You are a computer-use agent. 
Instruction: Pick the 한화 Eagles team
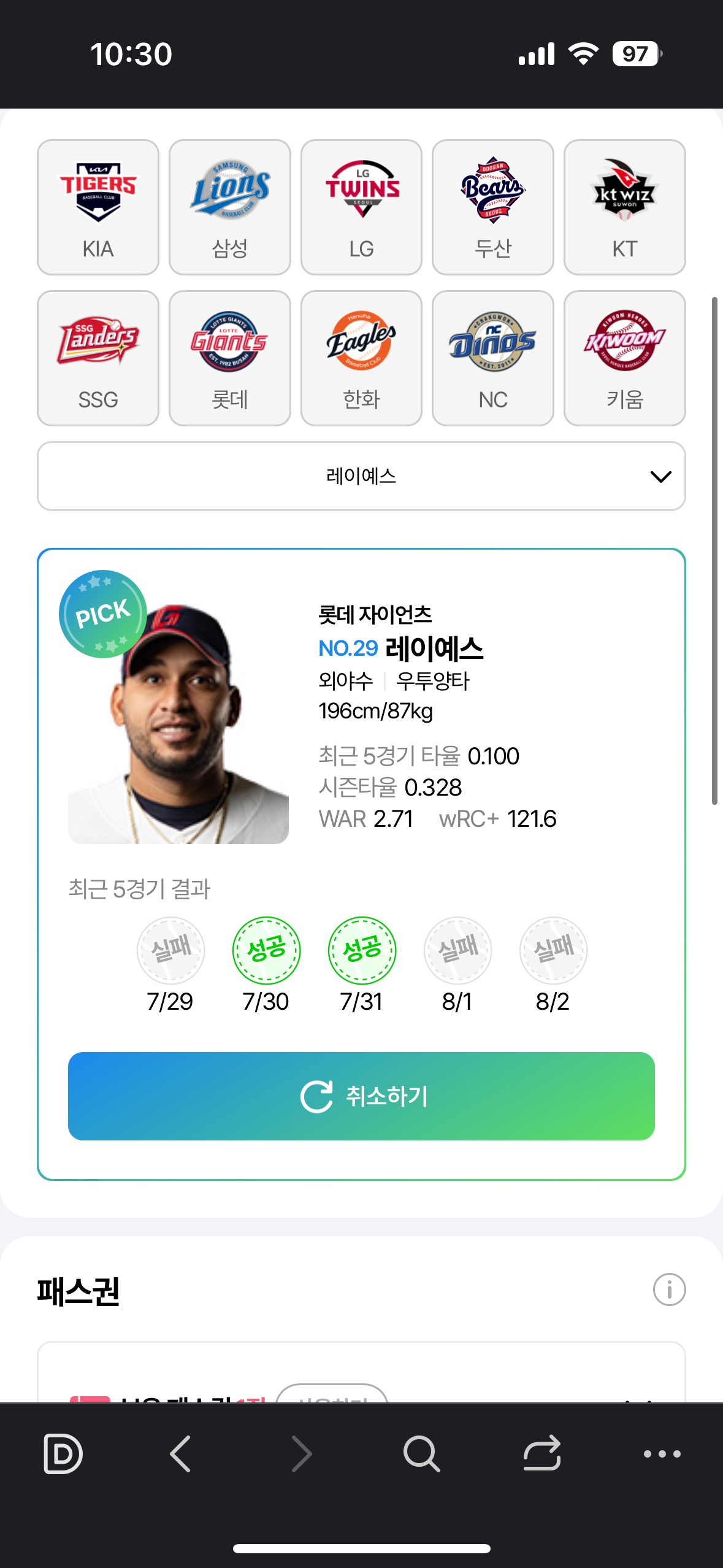point(361,358)
